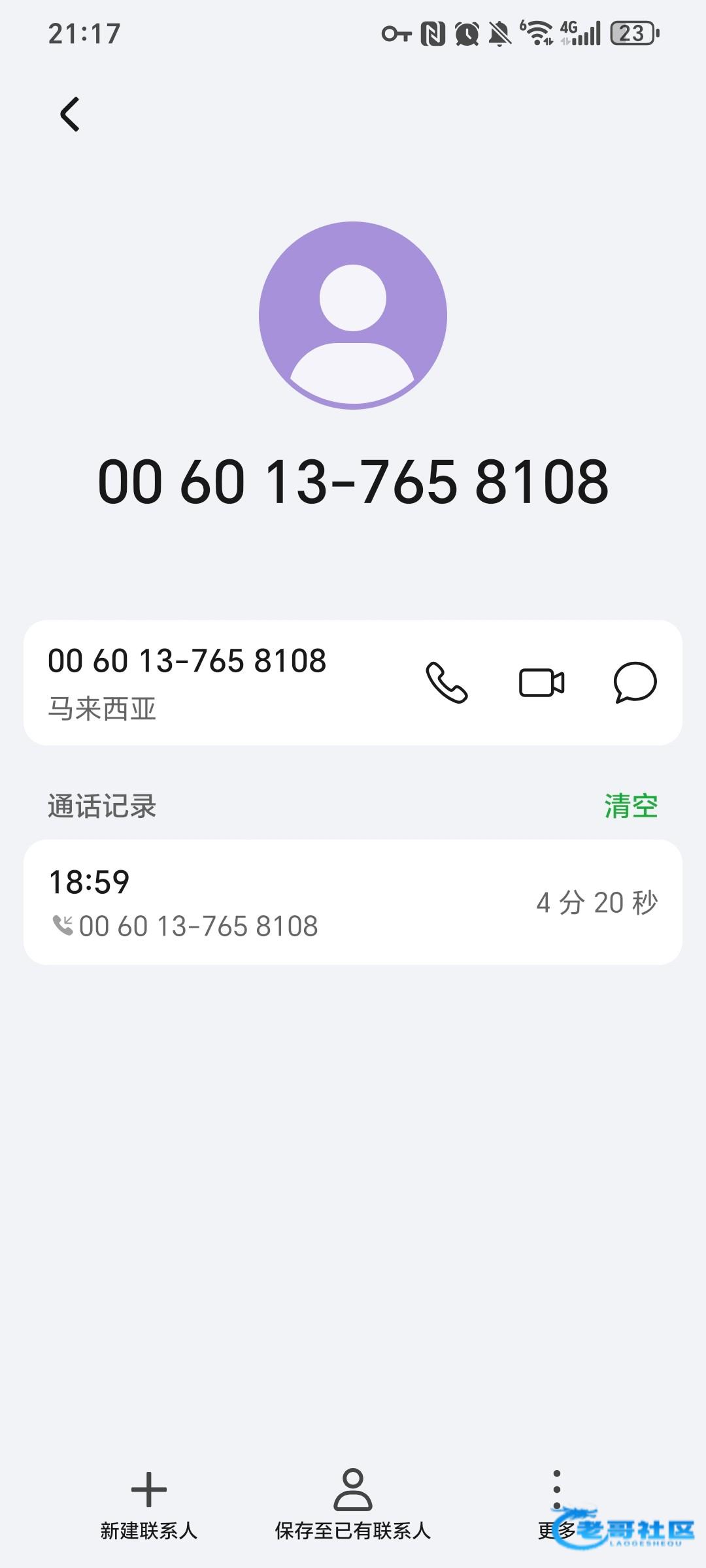Tap the purple contact avatar
This screenshot has height=1568, width=706.
coord(353,316)
